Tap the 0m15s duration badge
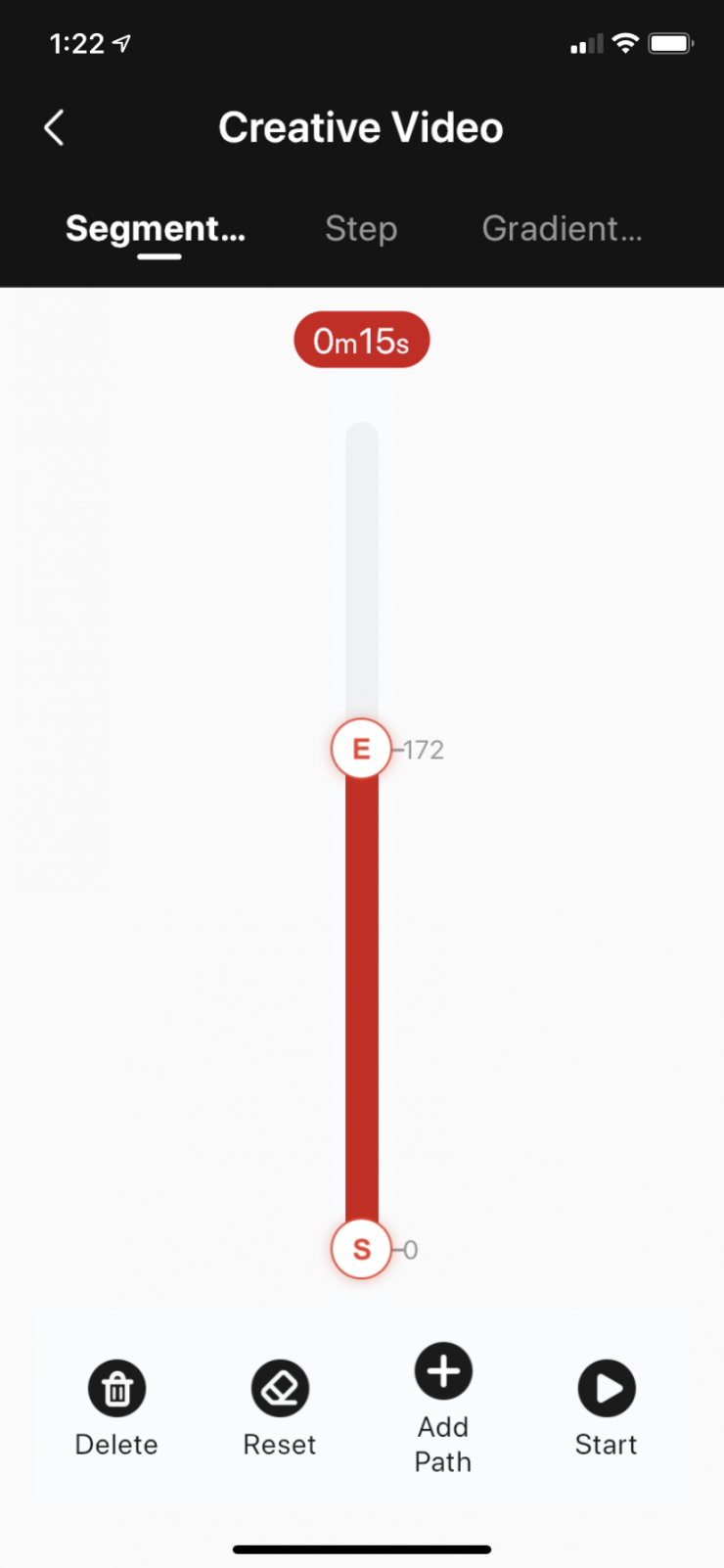This screenshot has width=724, height=1568. 362,341
